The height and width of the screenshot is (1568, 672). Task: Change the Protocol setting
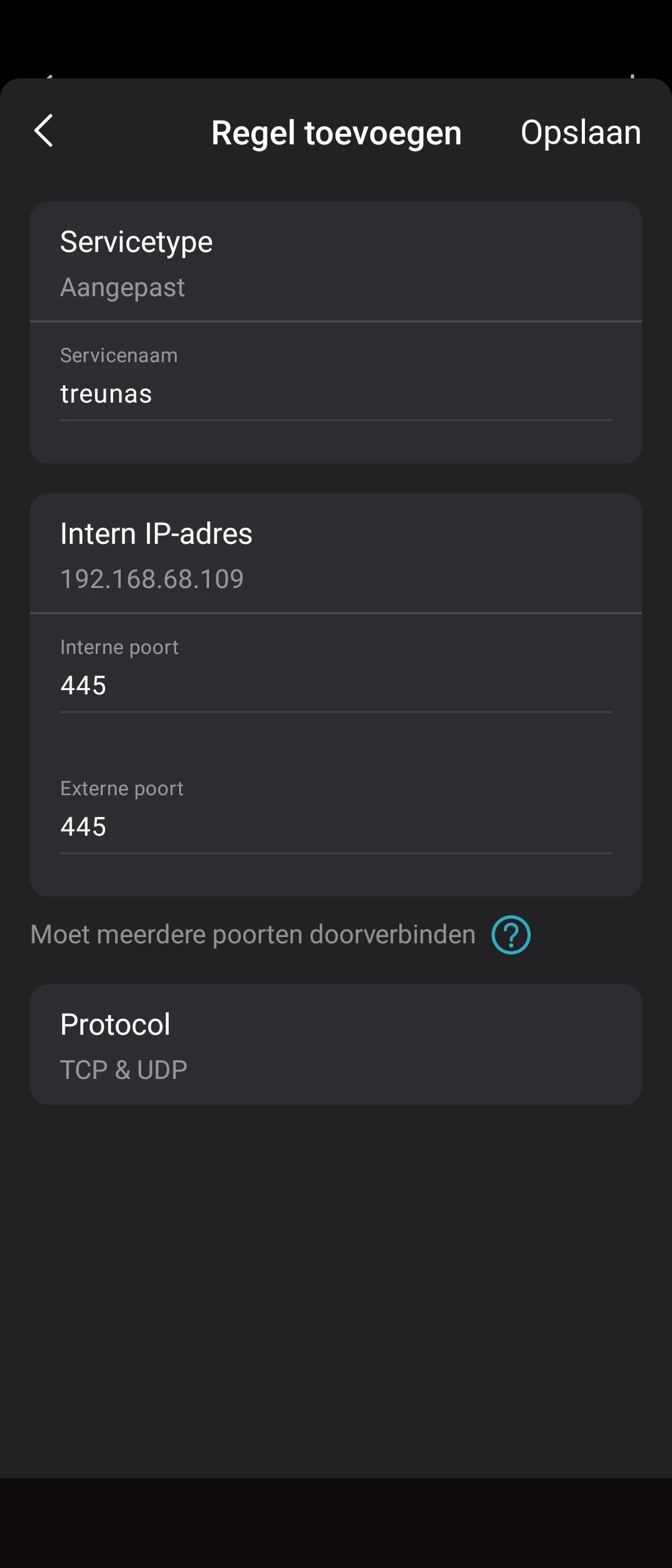(x=335, y=1045)
